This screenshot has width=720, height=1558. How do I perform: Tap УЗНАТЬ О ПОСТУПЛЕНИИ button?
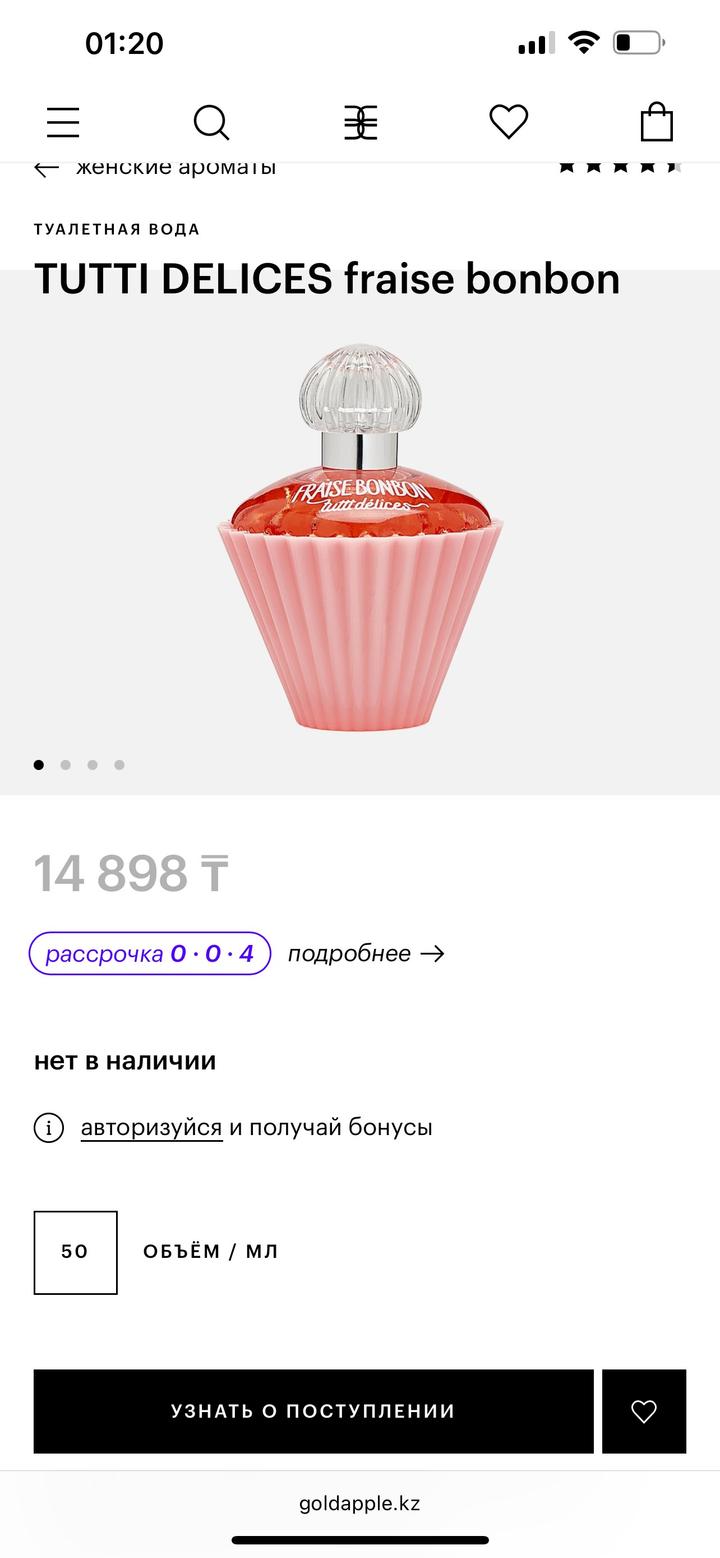click(x=313, y=1411)
